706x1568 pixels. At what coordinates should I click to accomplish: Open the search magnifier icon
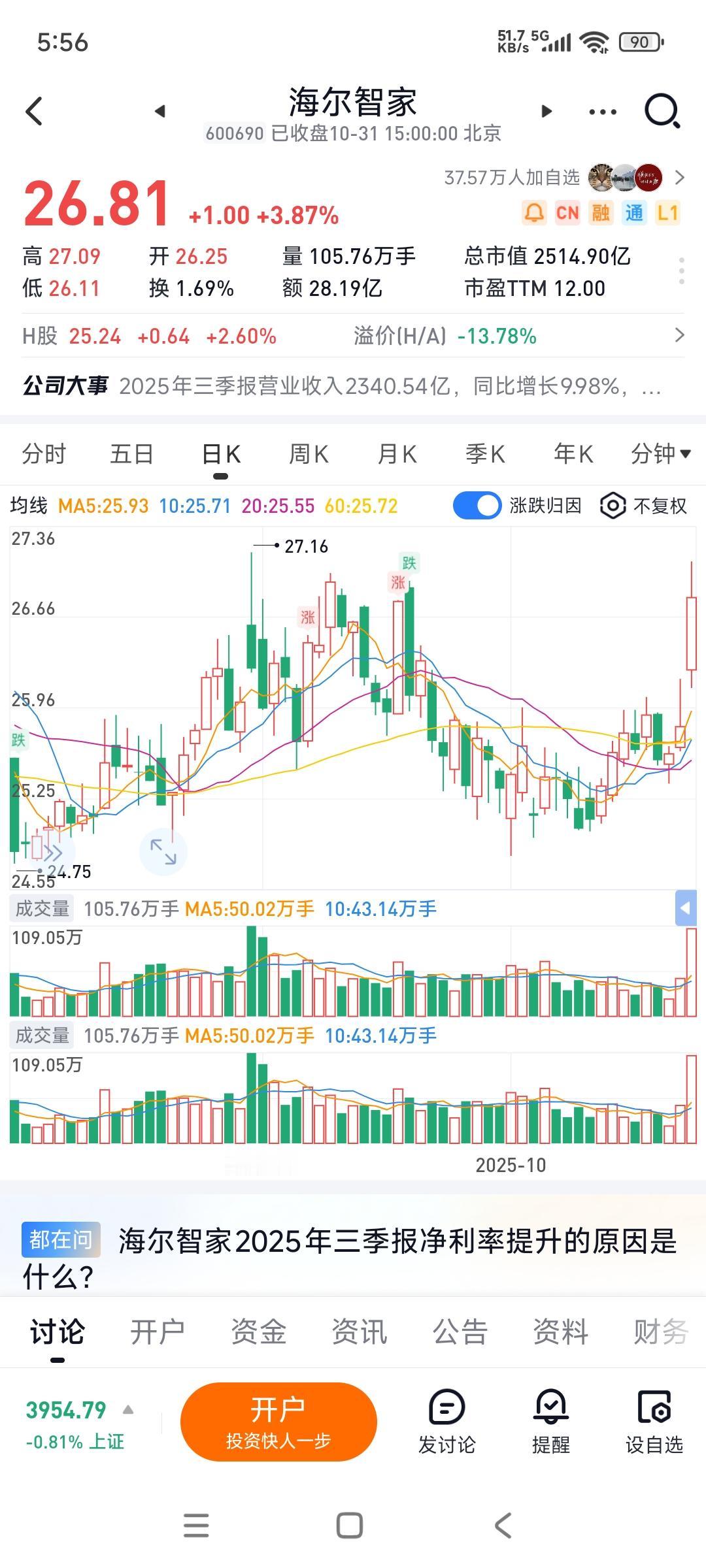(x=662, y=111)
